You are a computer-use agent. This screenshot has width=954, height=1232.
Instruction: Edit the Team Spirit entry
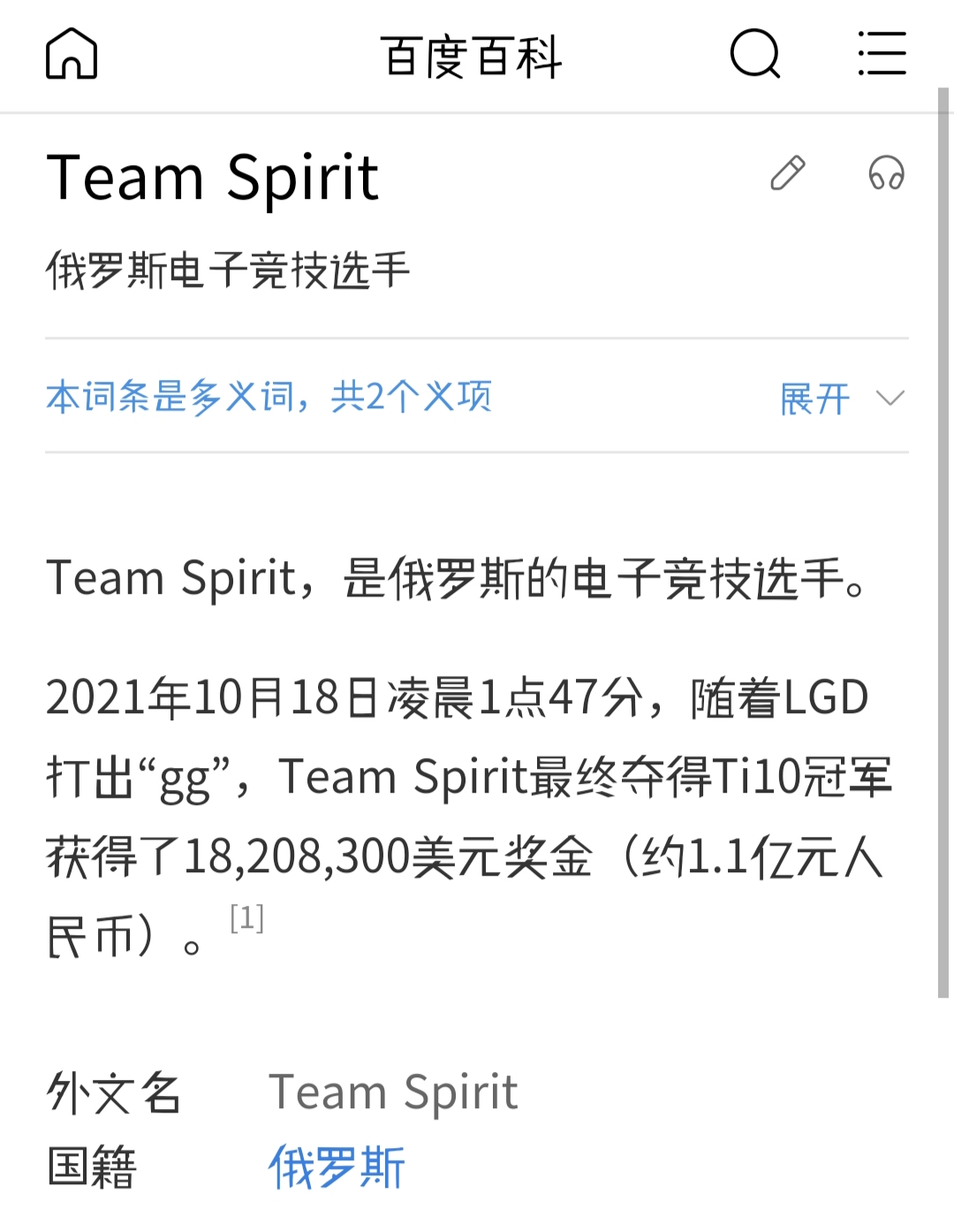[x=788, y=173]
